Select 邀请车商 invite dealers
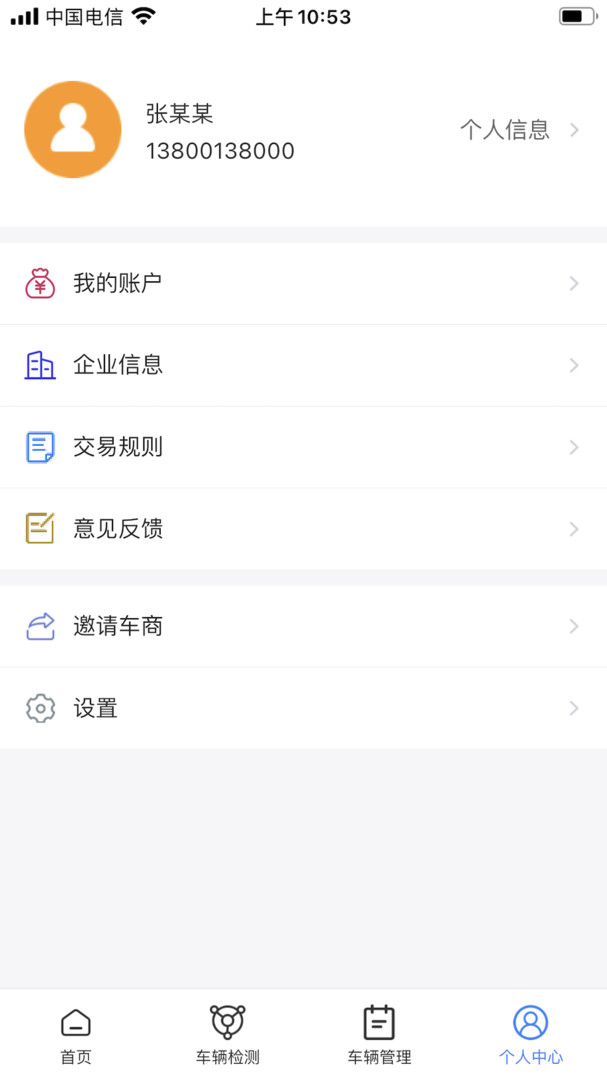Viewport: 607px width, 1080px height. click(x=303, y=626)
